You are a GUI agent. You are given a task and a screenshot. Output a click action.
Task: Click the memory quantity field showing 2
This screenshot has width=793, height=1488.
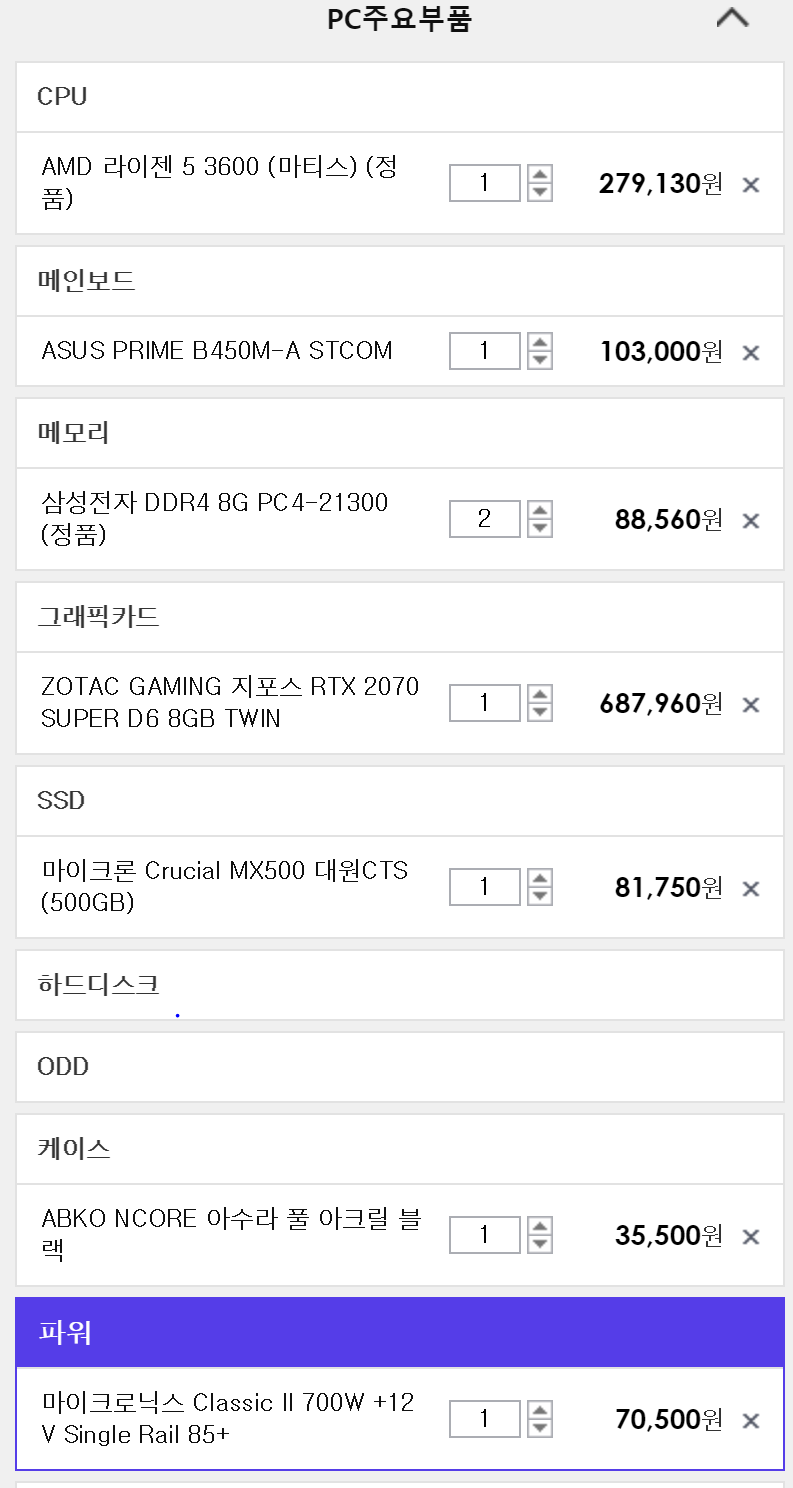[x=484, y=519]
